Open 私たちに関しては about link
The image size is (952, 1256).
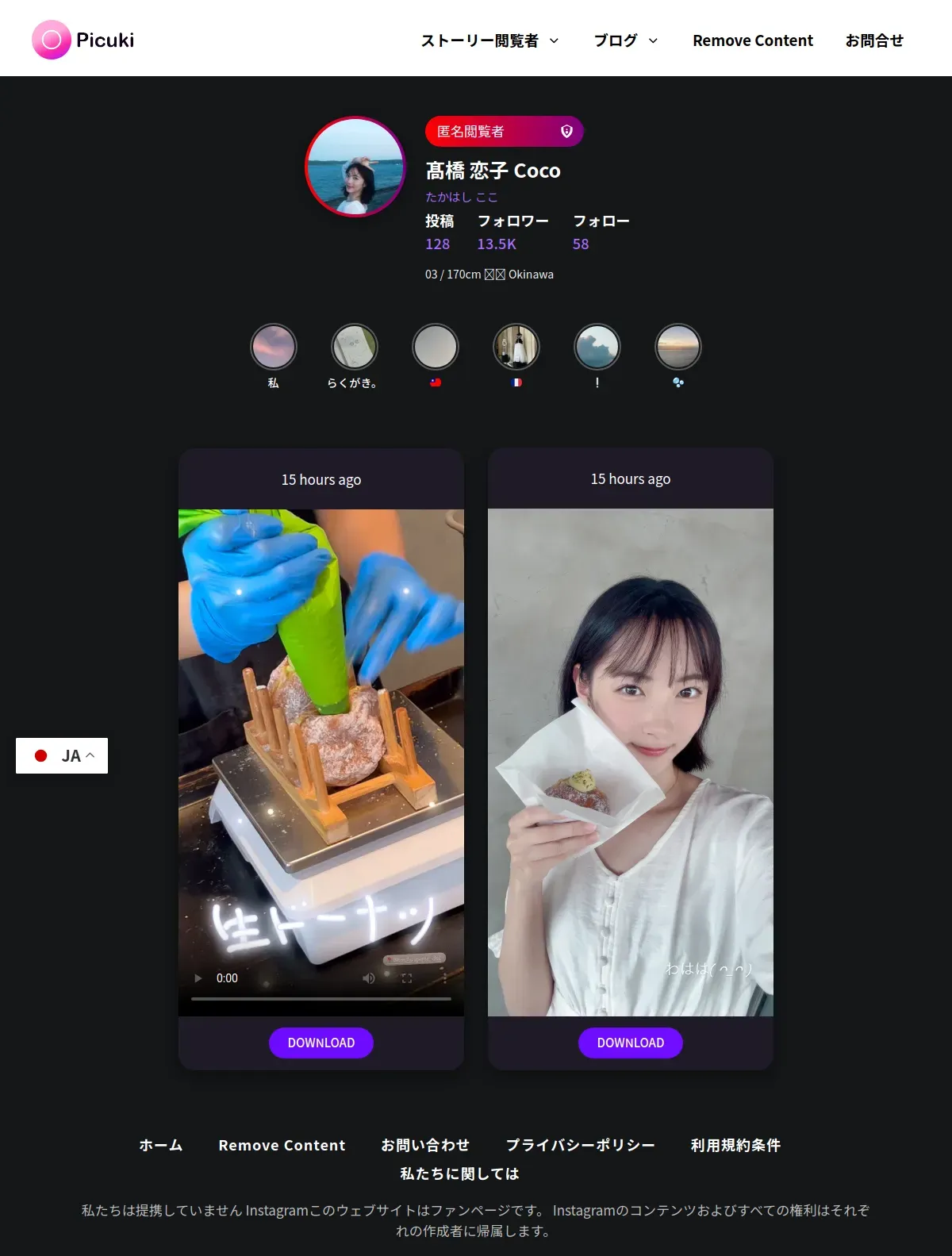[459, 1173]
